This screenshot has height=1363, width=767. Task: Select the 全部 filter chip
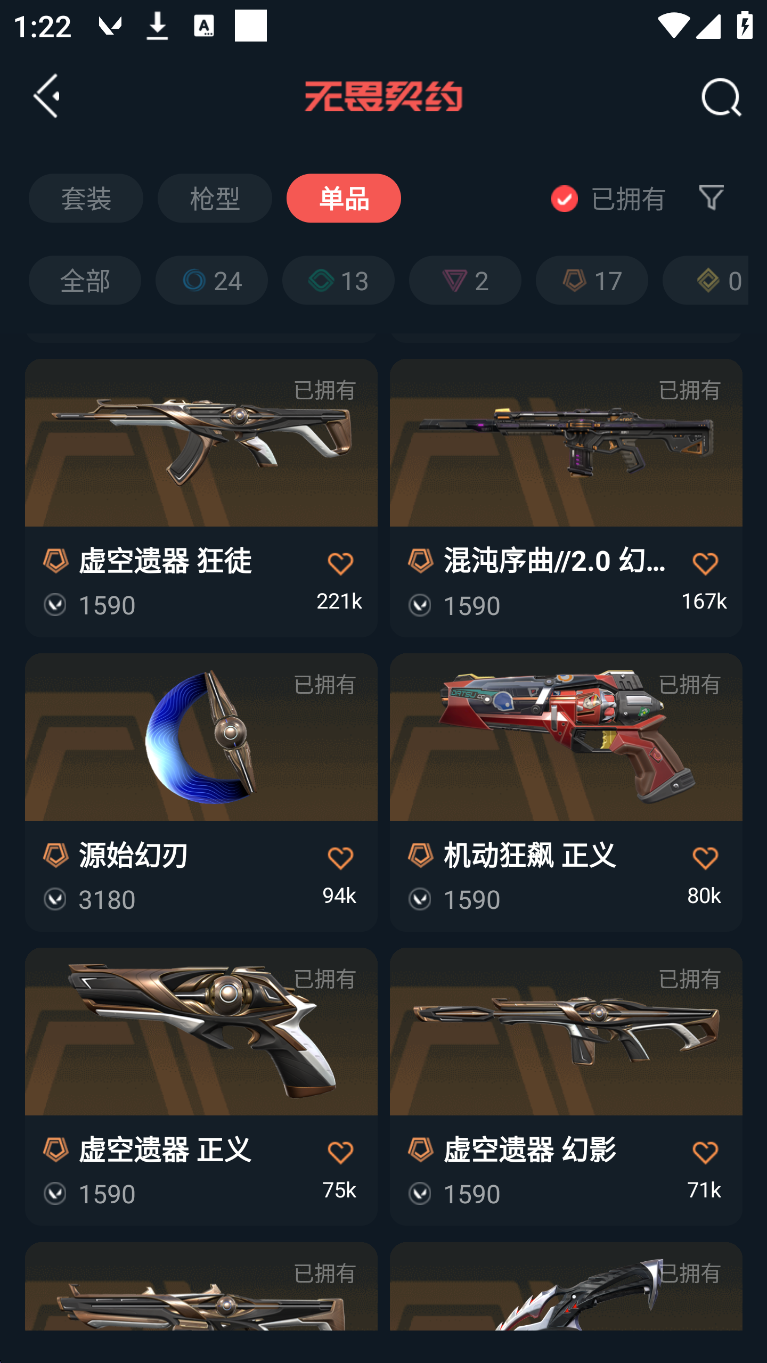[x=85, y=280]
